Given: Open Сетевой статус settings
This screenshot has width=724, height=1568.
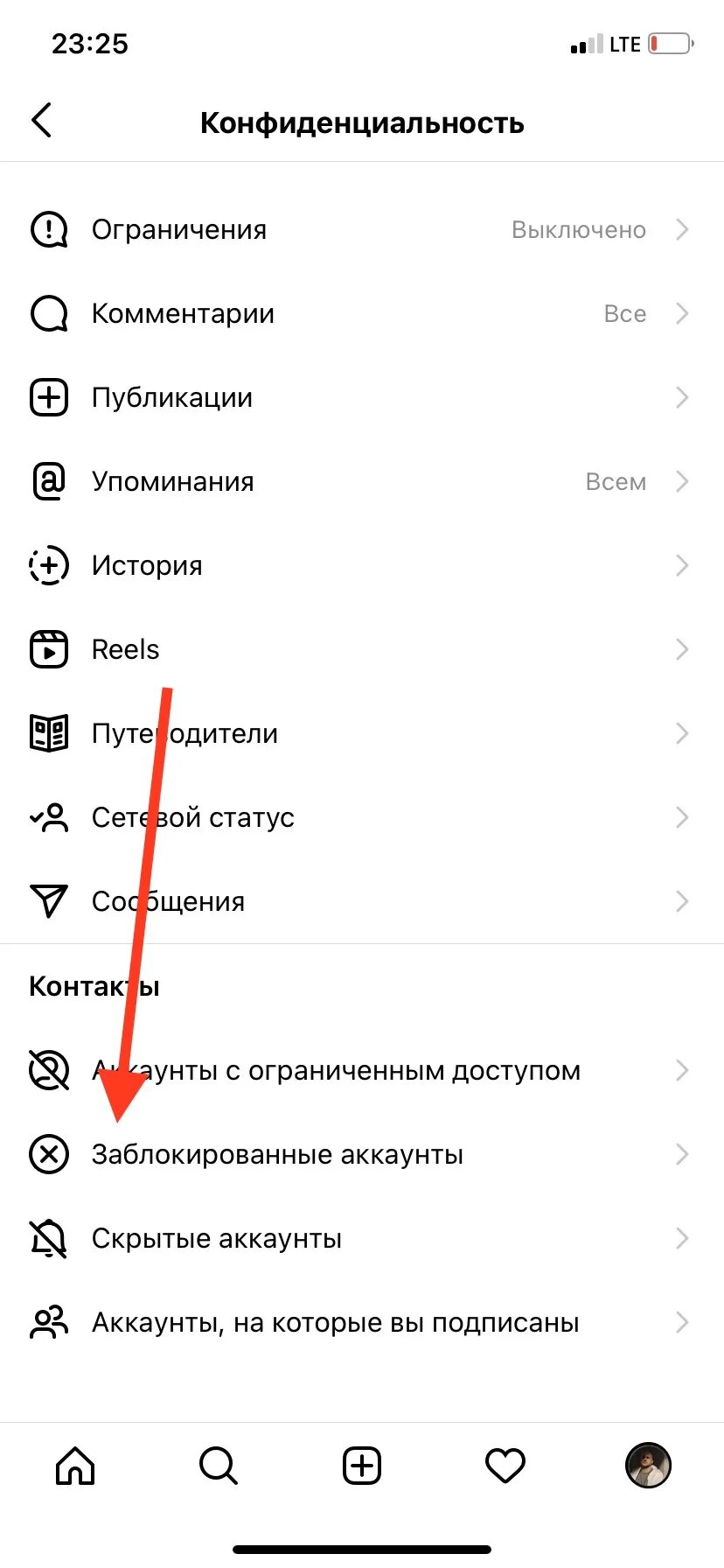Looking at the screenshot, I should pos(362,818).
